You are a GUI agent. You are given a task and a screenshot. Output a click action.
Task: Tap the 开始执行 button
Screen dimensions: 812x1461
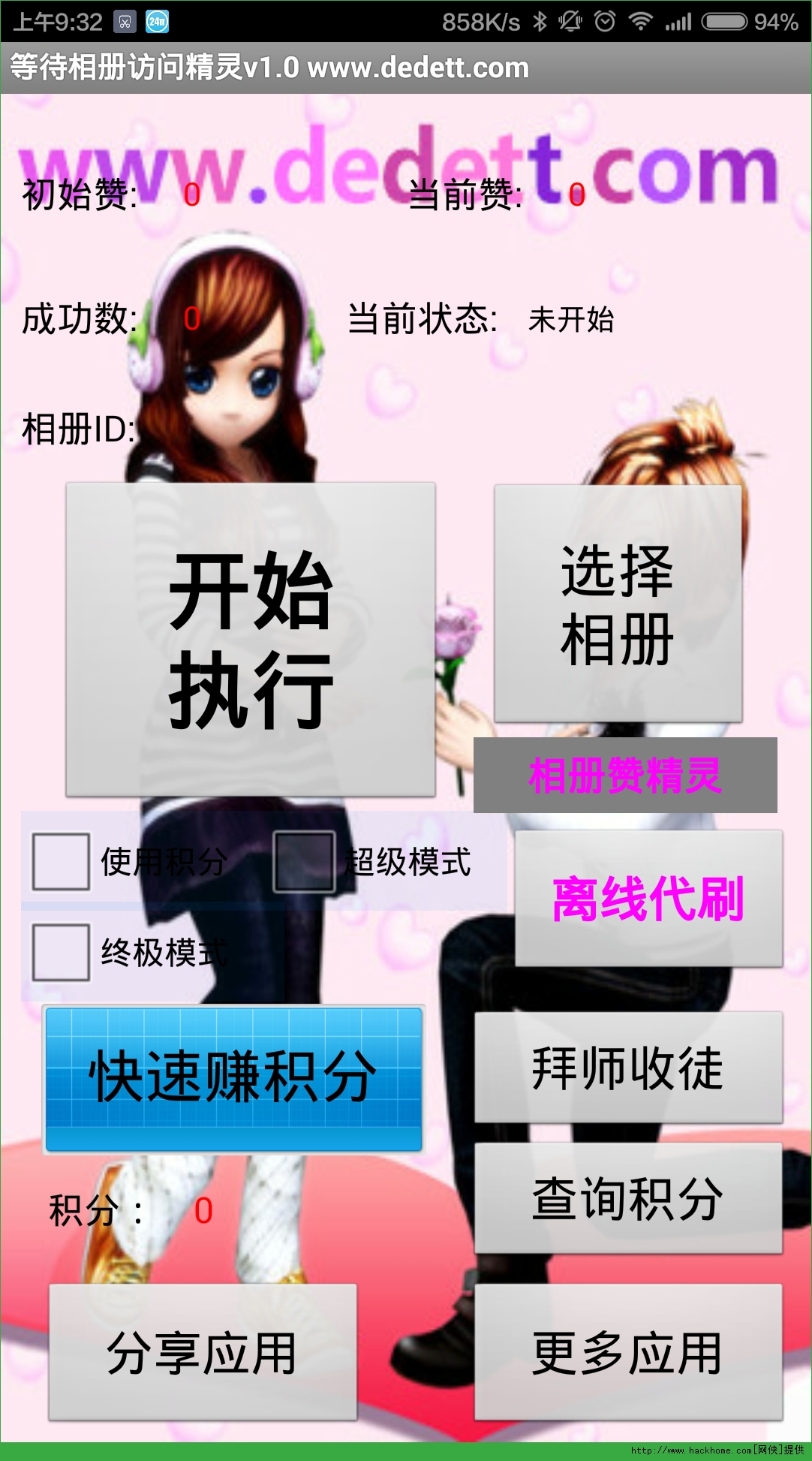pyautogui.click(x=251, y=640)
